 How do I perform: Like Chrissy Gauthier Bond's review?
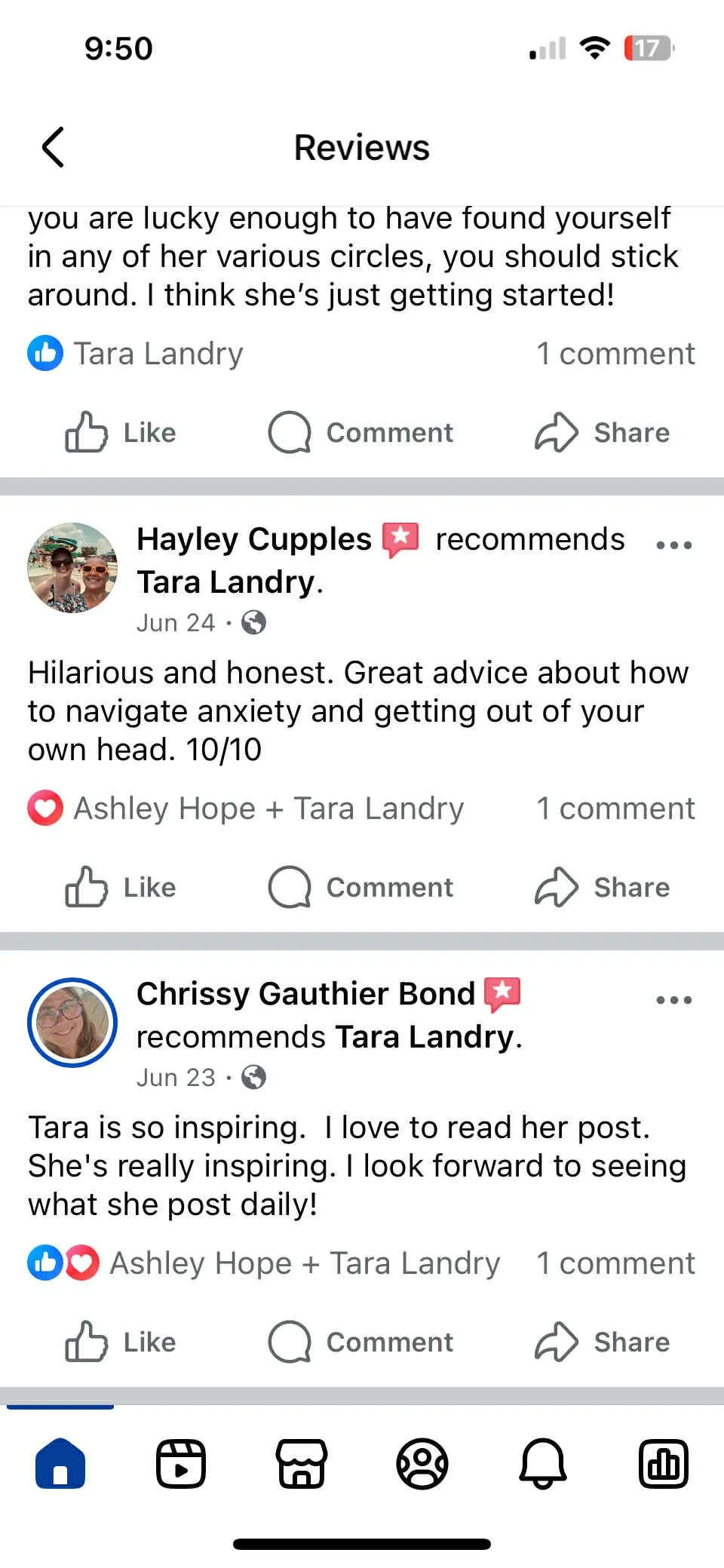pos(121,1342)
